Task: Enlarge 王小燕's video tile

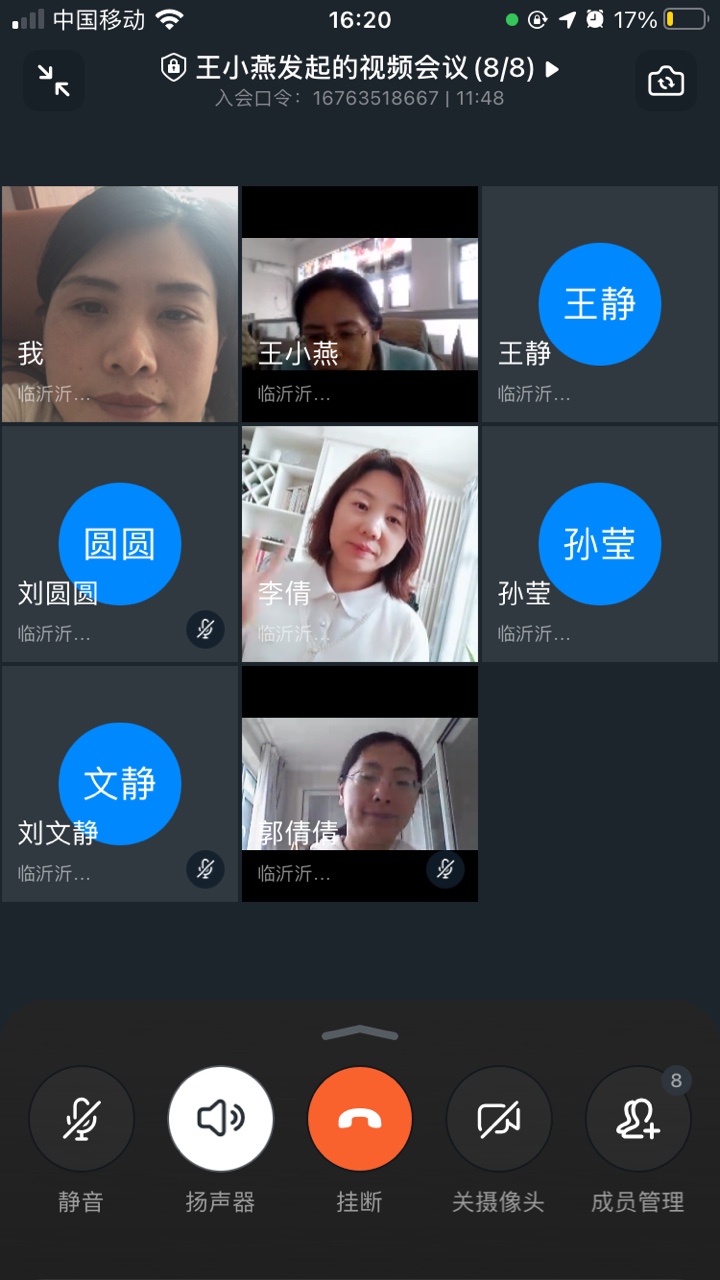Action: pos(360,304)
